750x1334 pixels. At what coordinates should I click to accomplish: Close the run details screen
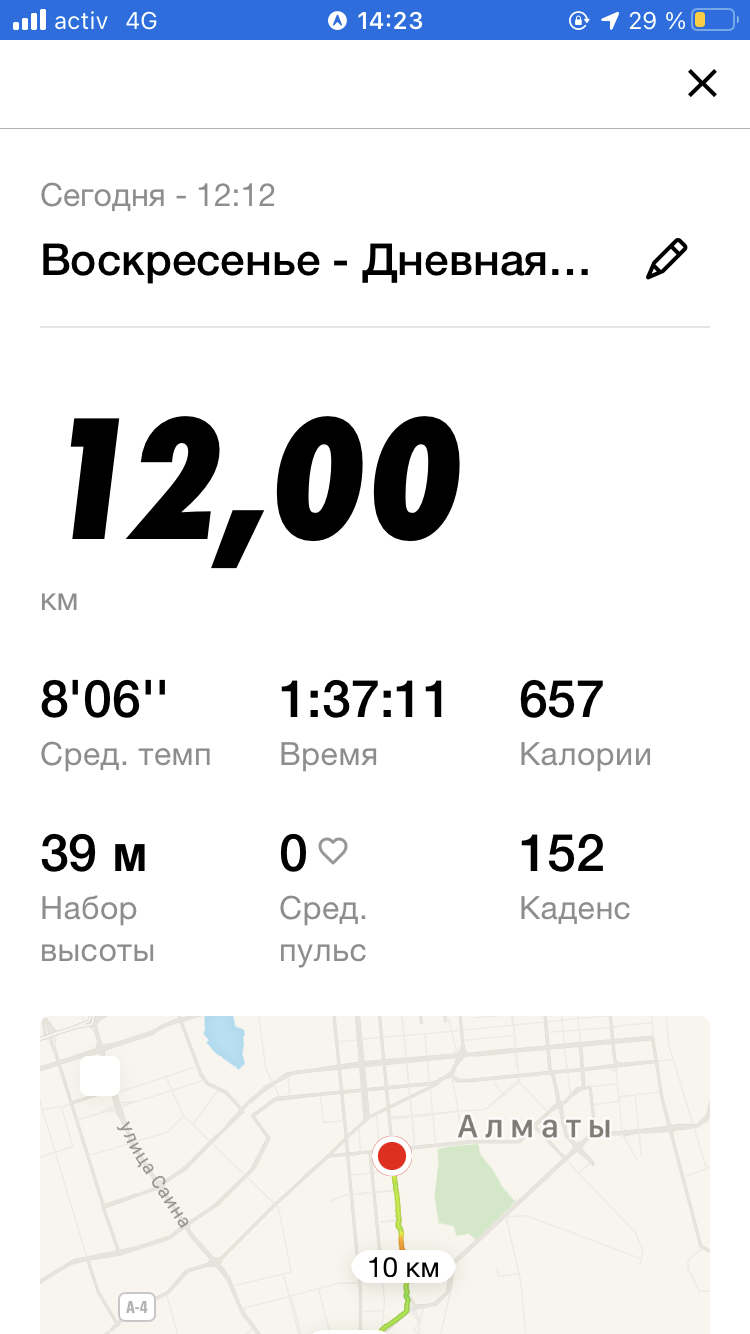[x=702, y=84]
